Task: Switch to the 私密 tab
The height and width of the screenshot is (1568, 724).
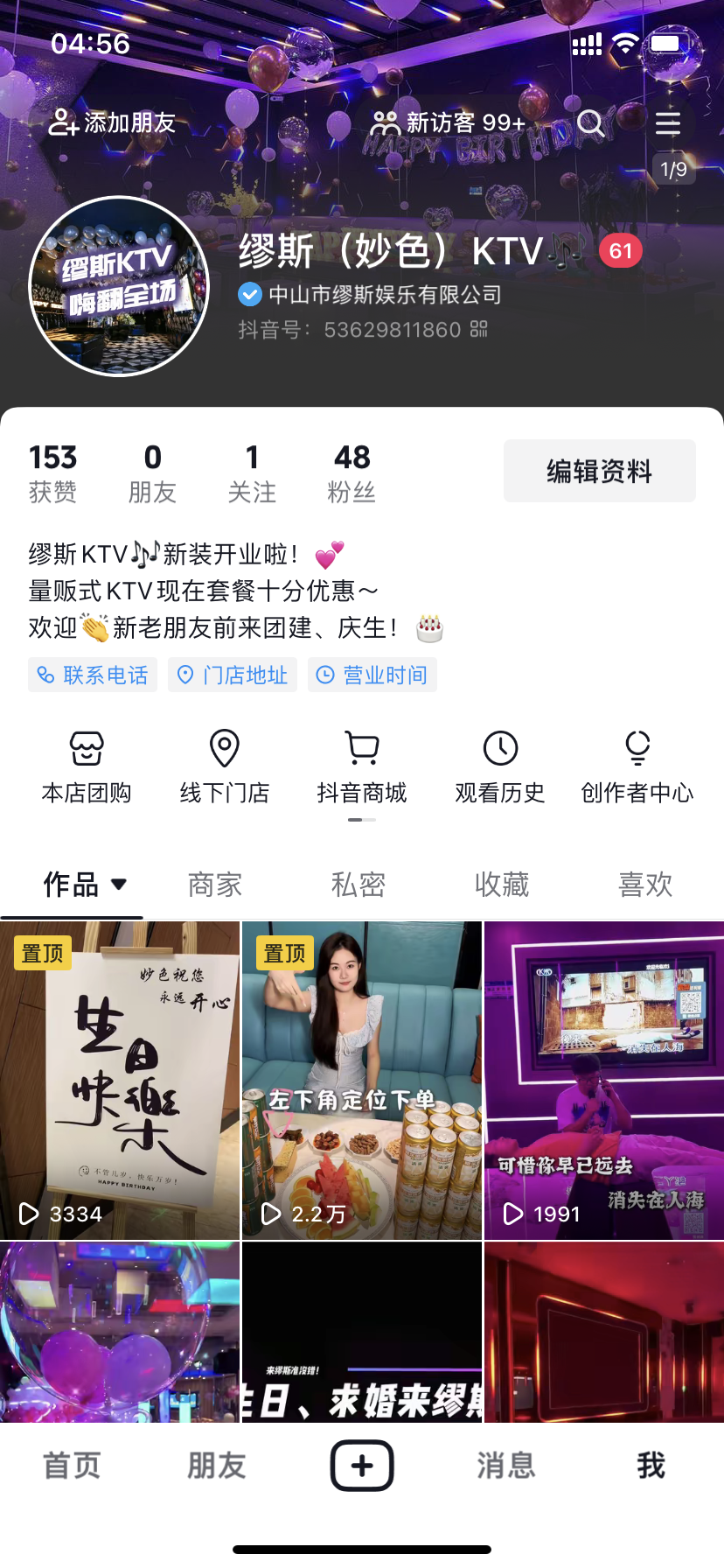Action: click(x=359, y=885)
